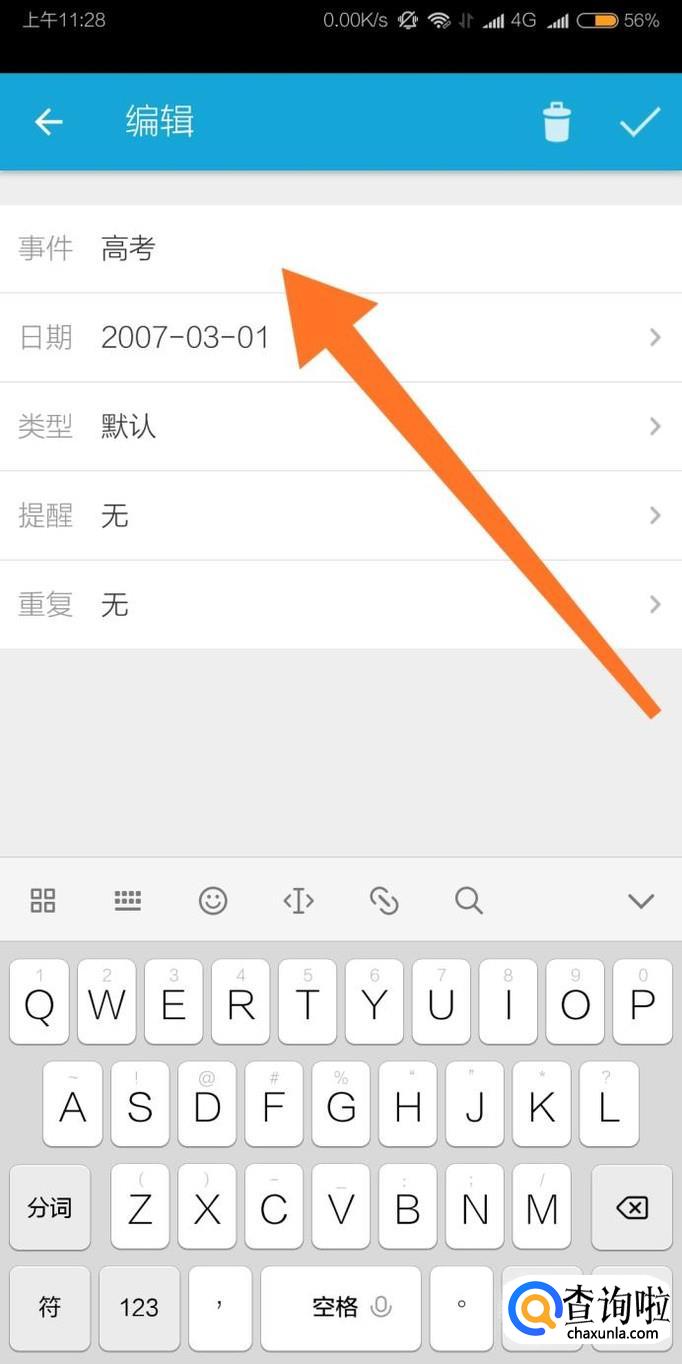The image size is (682, 1364).
Task: Open the 重复 repeat setting
Action: (340, 604)
